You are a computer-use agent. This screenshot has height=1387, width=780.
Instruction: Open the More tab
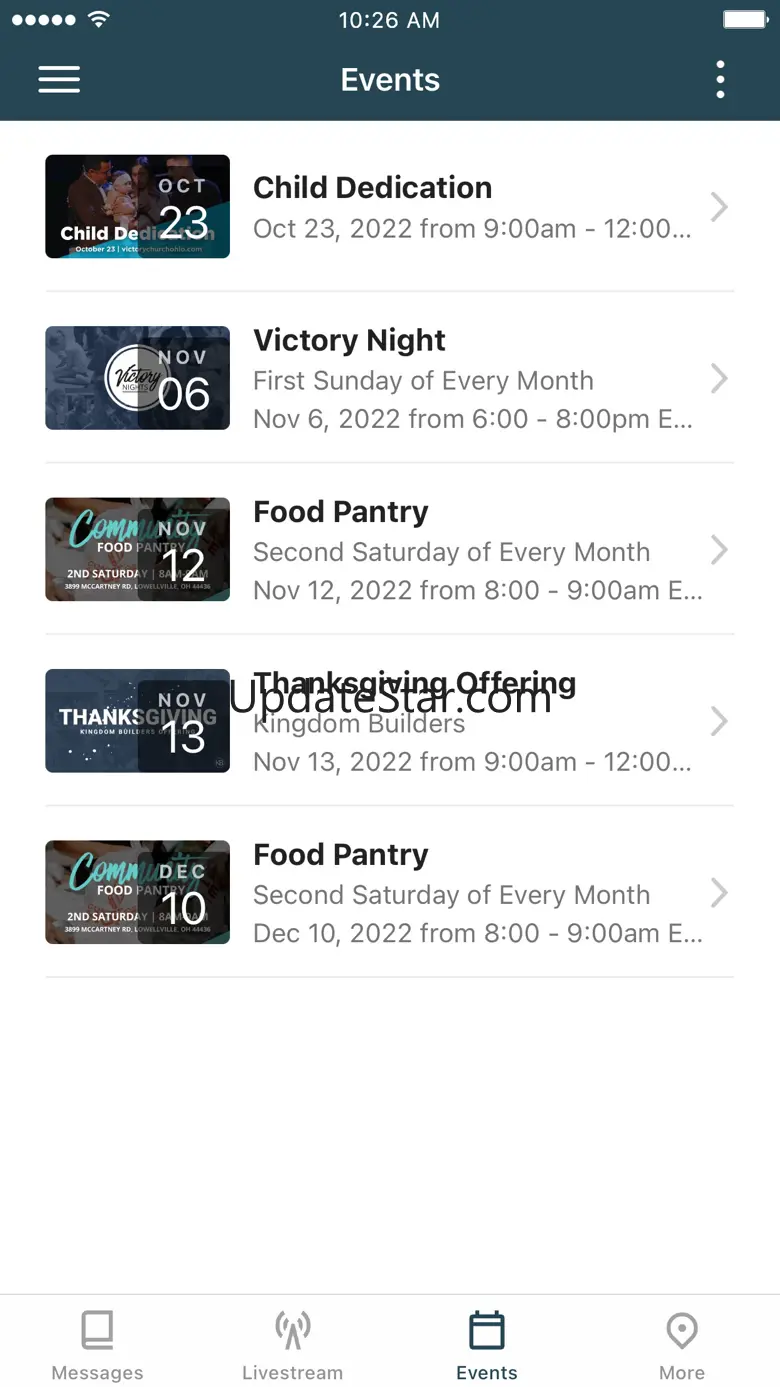pos(682,1345)
